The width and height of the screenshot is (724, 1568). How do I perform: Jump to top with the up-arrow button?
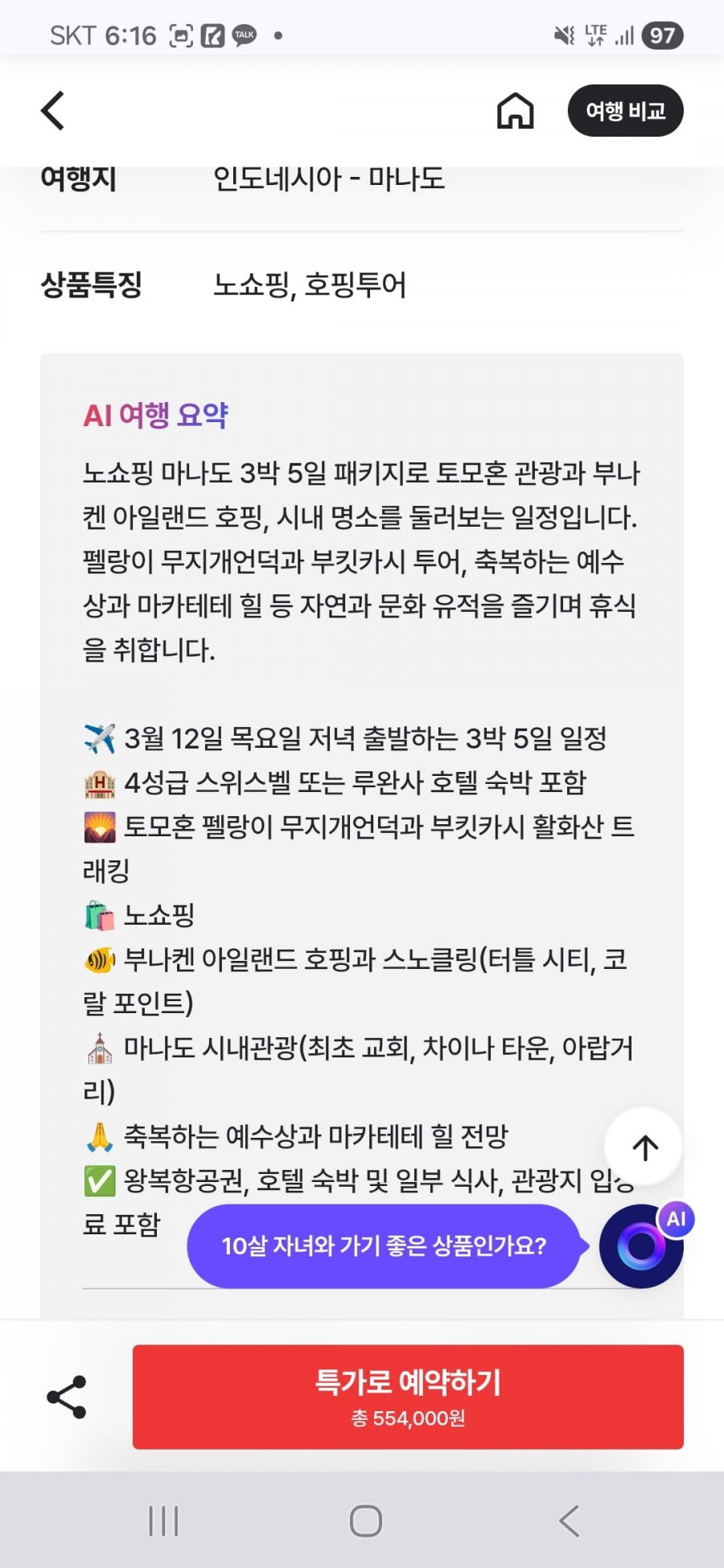click(x=644, y=1147)
